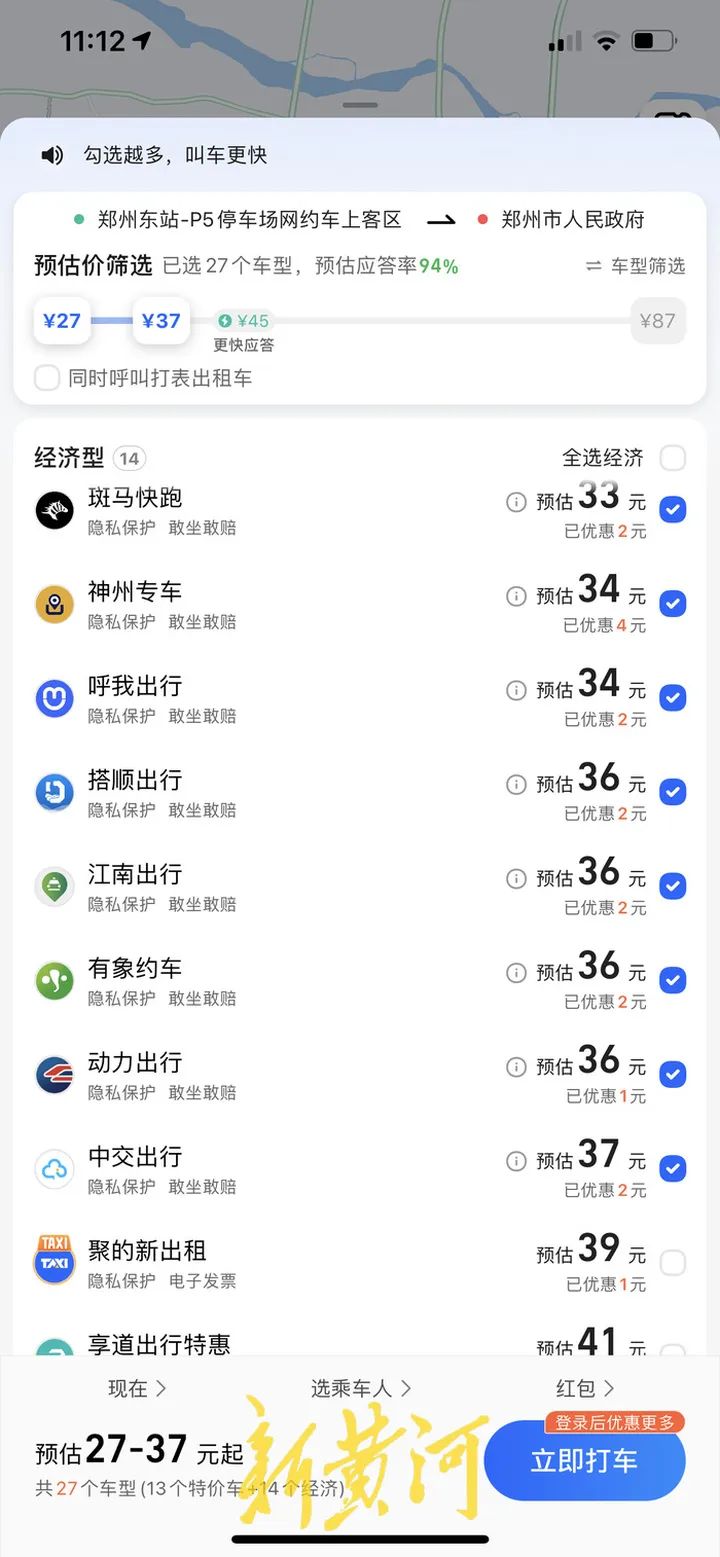Screen dimensions: 720x1557
Task: Untick the 有象约车 checkbox
Action: coord(673,980)
